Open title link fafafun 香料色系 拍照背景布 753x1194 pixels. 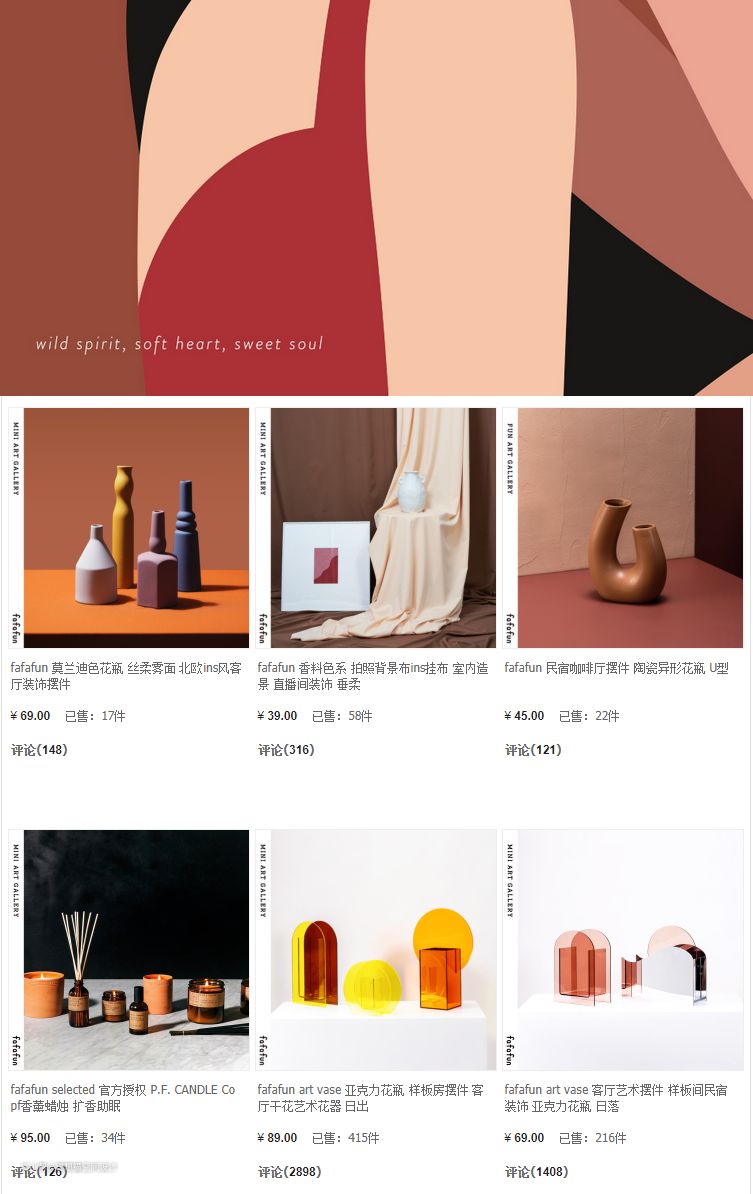[372, 676]
